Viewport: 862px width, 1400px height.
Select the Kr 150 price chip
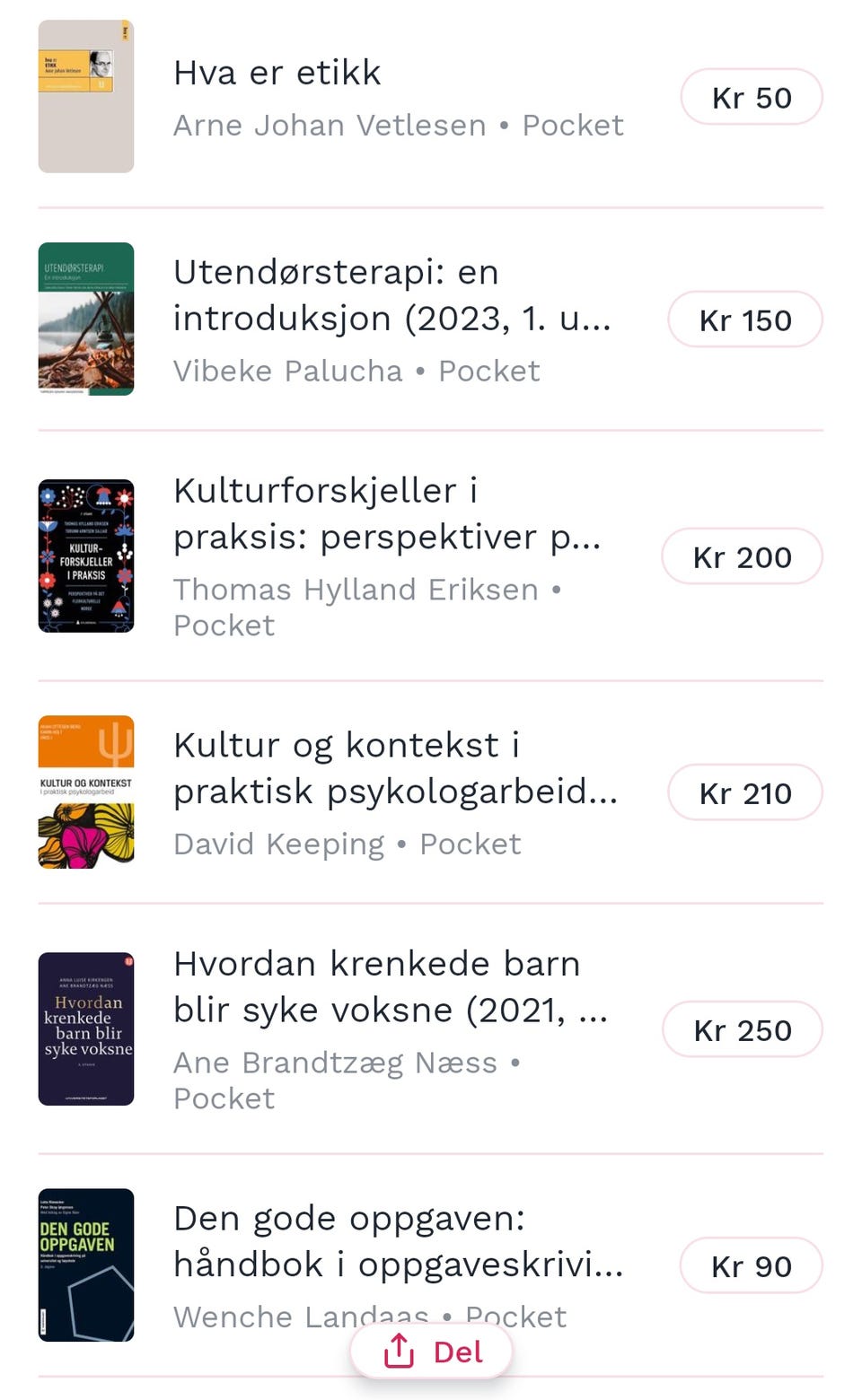click(x=745, y=319)
